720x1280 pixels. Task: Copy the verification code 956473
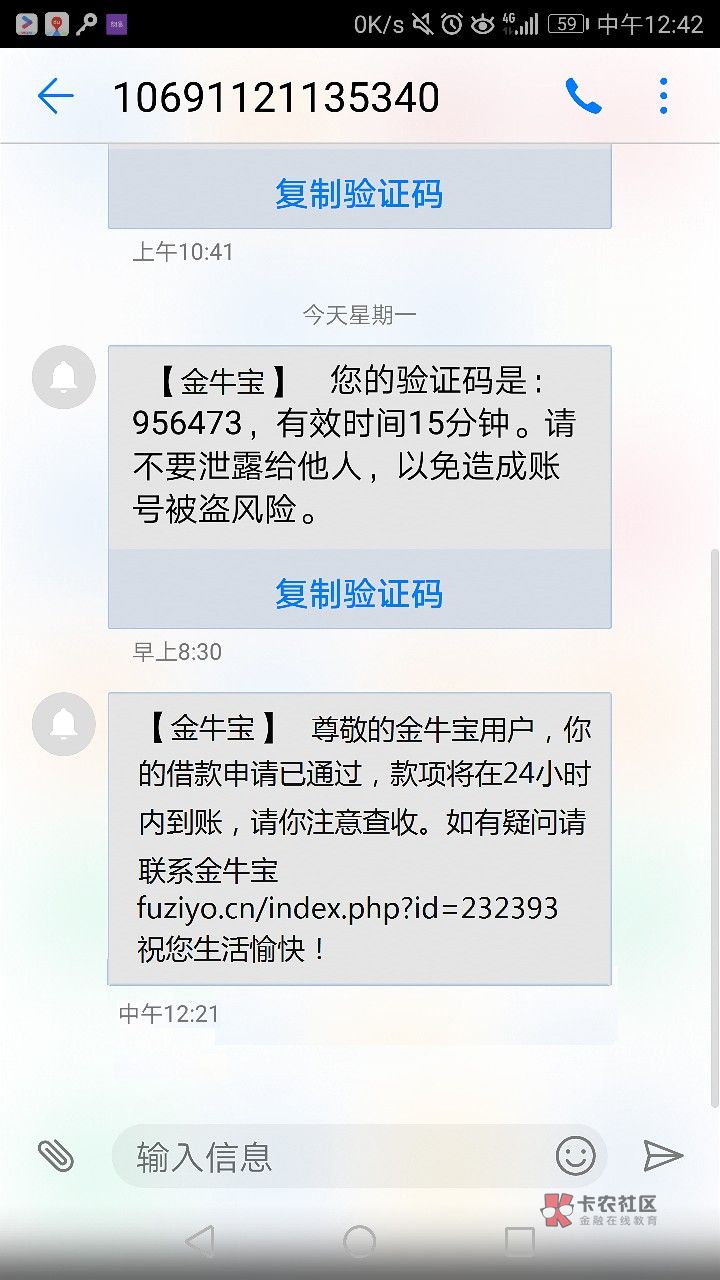pyautogui.click(x=359, y=593)
